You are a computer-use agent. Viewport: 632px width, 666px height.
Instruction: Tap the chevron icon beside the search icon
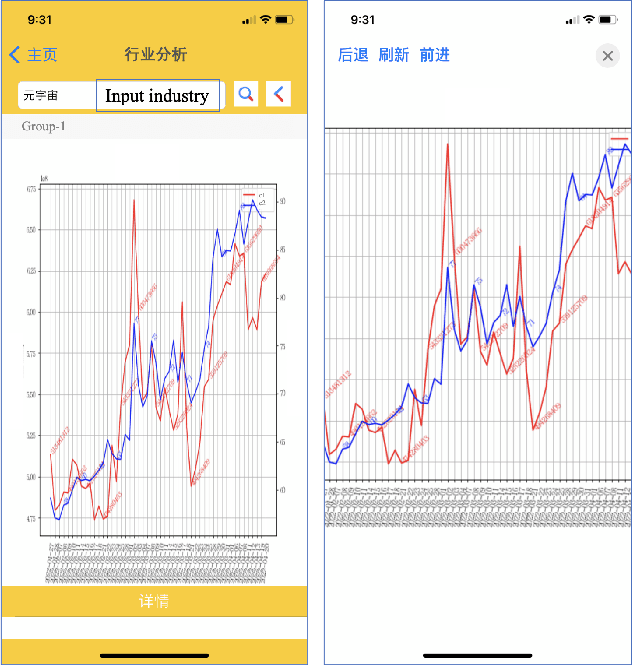pos(279,95)
